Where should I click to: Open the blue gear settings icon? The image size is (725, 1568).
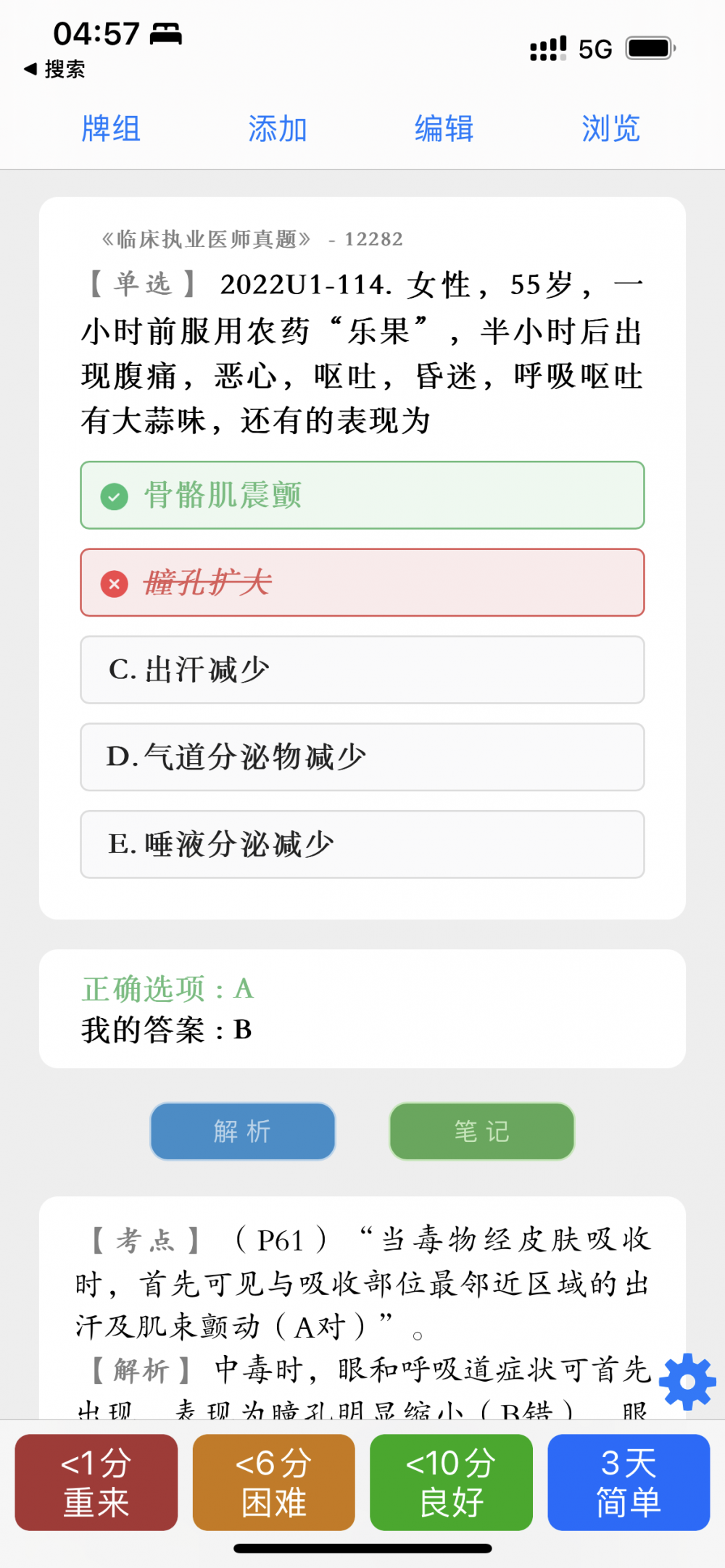point(687,1382)
